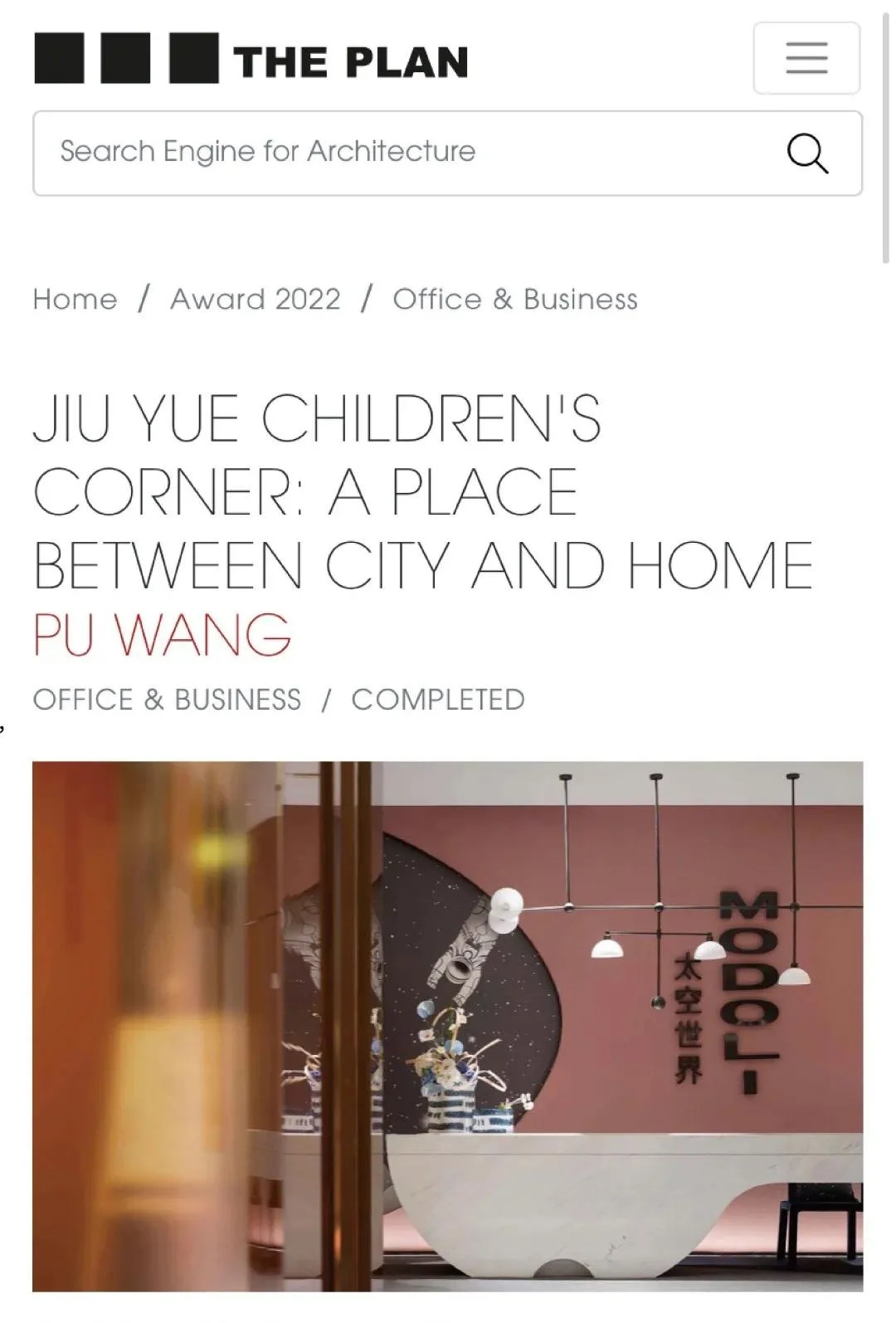Tap the magnifying glass search icon
Image resolution: width=896 pixels, height=1323 pixels.
(x=806, y=153)
